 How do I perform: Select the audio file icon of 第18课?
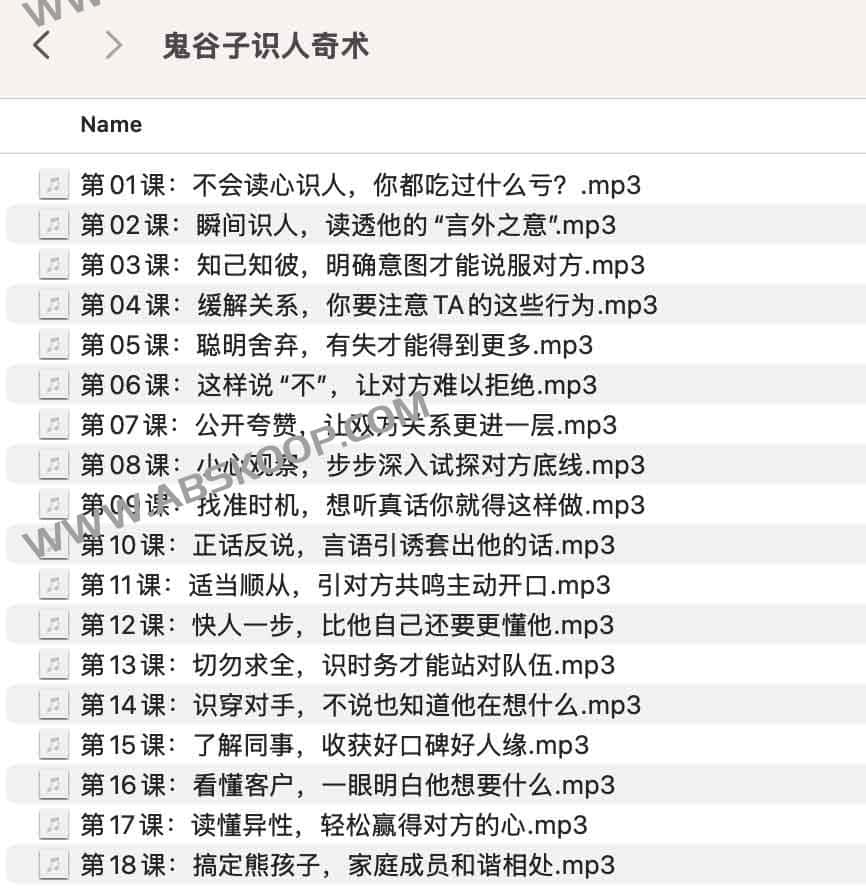coord(53,865)
